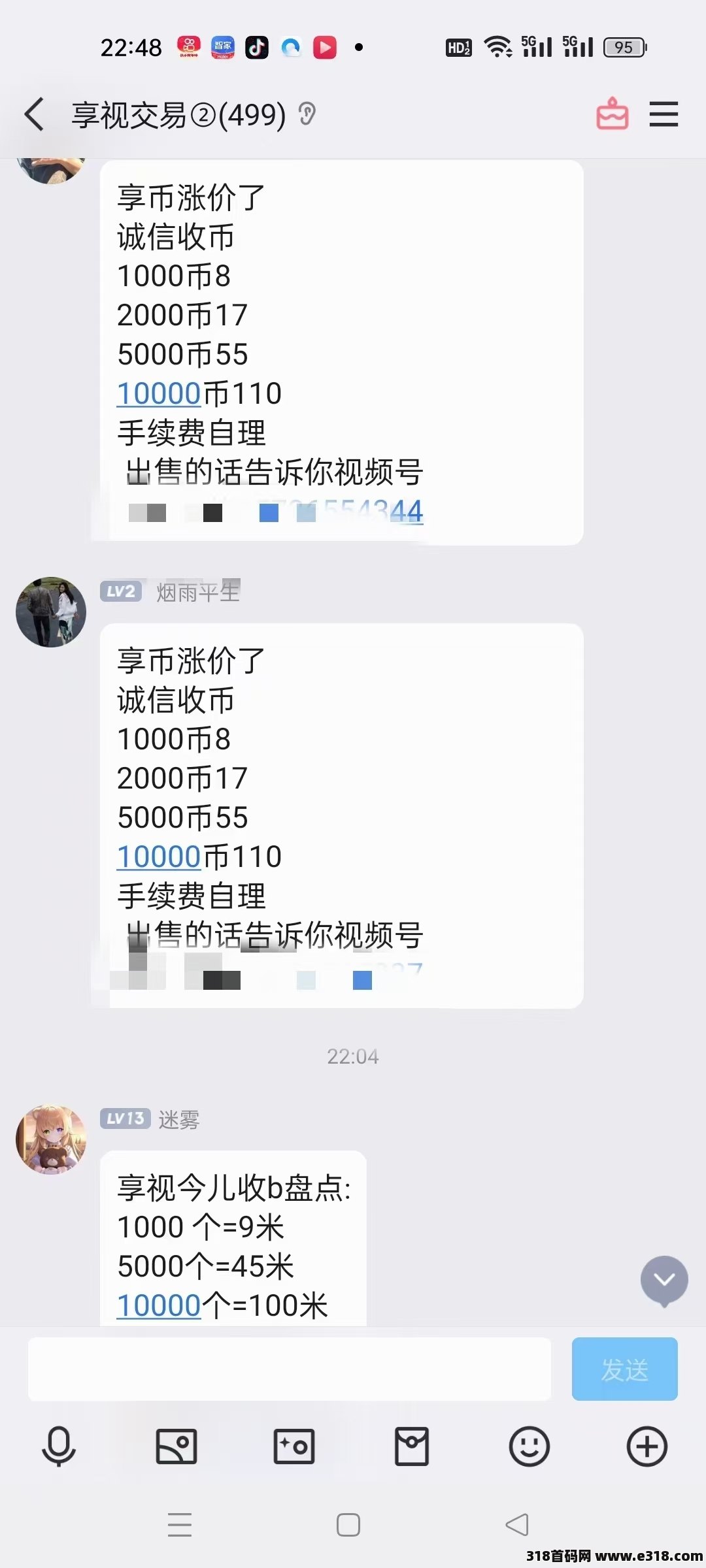The width and height of the screenshot is (706, 1568).
Task: Tap the system home button
Action: (x=348, y=1525)
